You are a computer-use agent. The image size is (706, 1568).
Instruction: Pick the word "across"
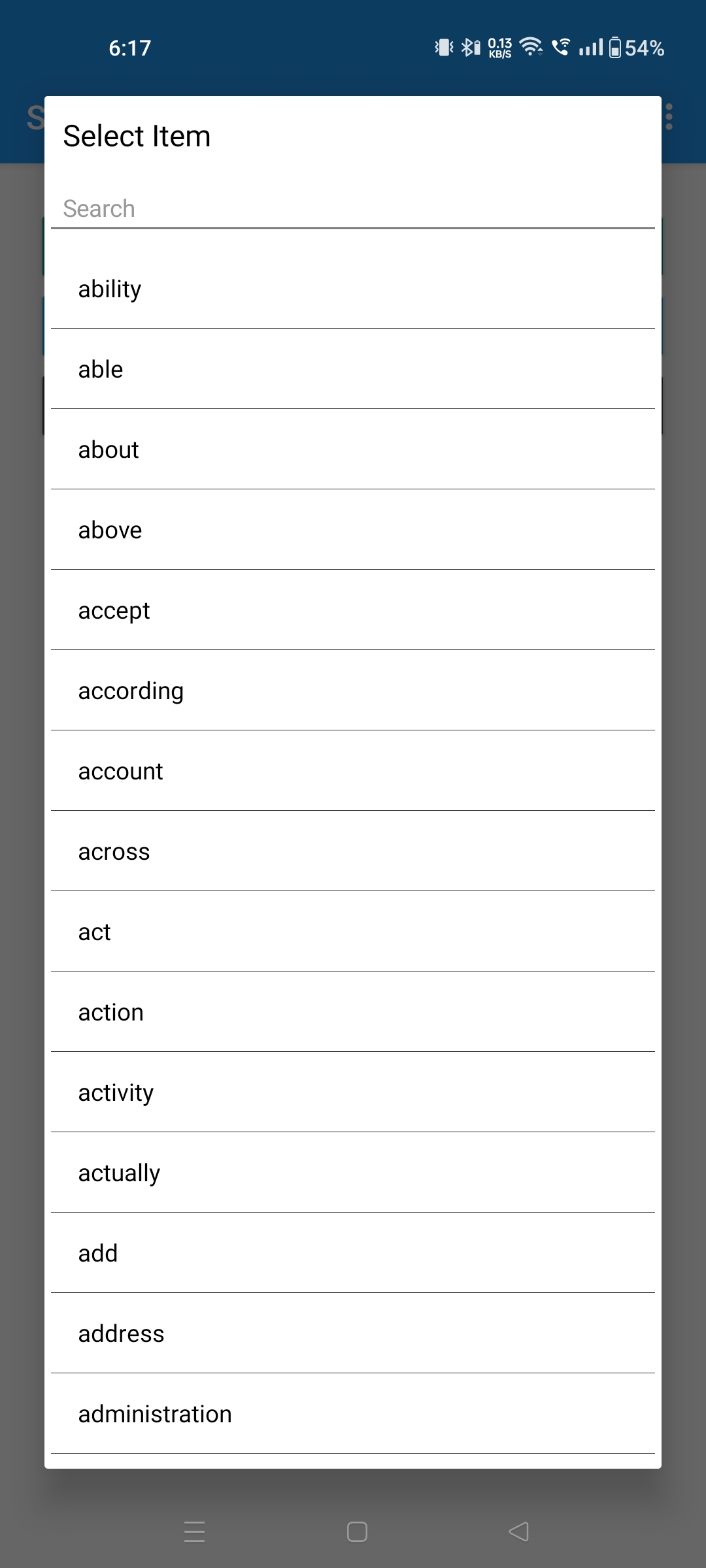[x=353, y=851]
